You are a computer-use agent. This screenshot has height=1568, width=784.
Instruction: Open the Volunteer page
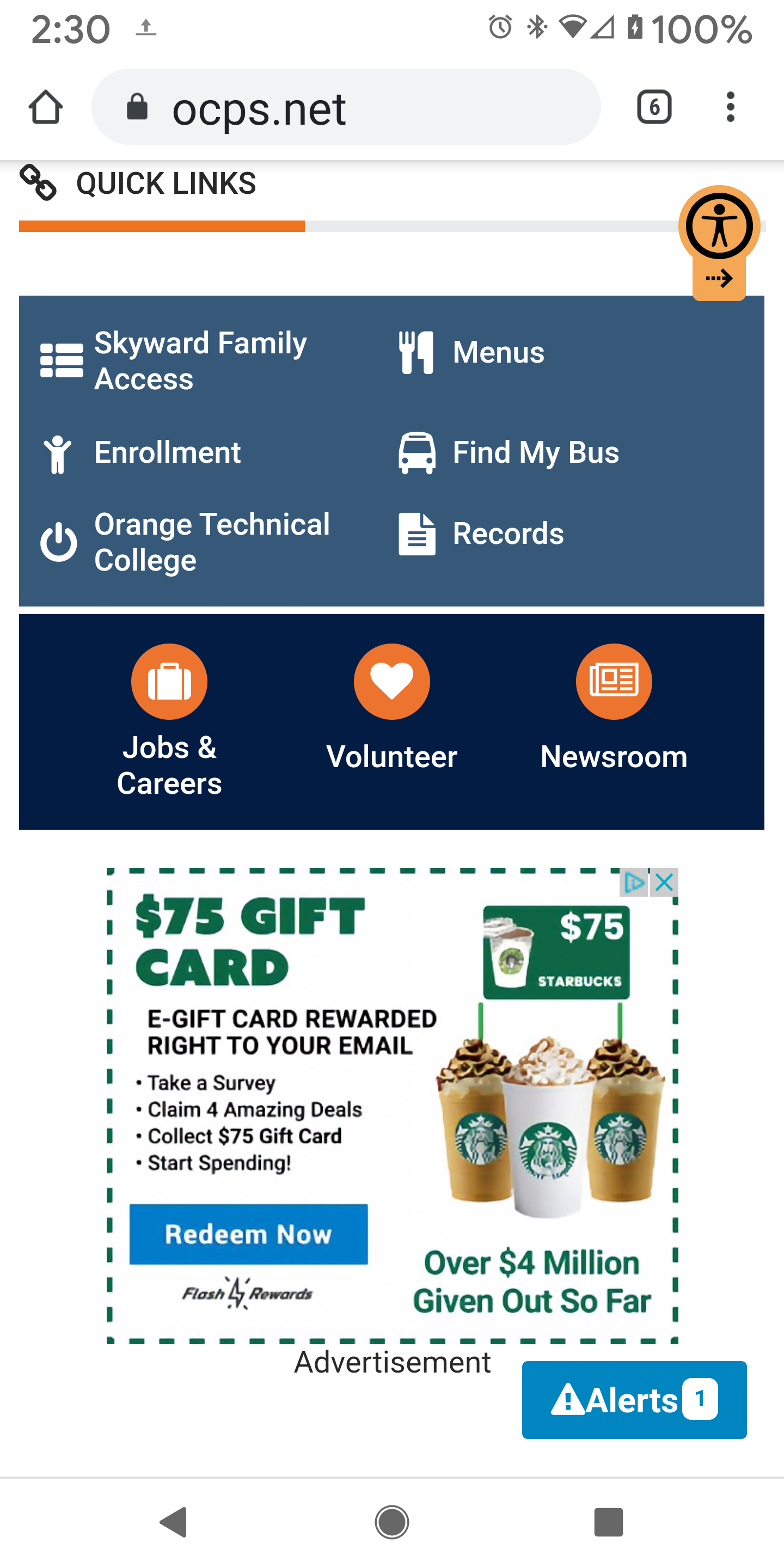392,708
